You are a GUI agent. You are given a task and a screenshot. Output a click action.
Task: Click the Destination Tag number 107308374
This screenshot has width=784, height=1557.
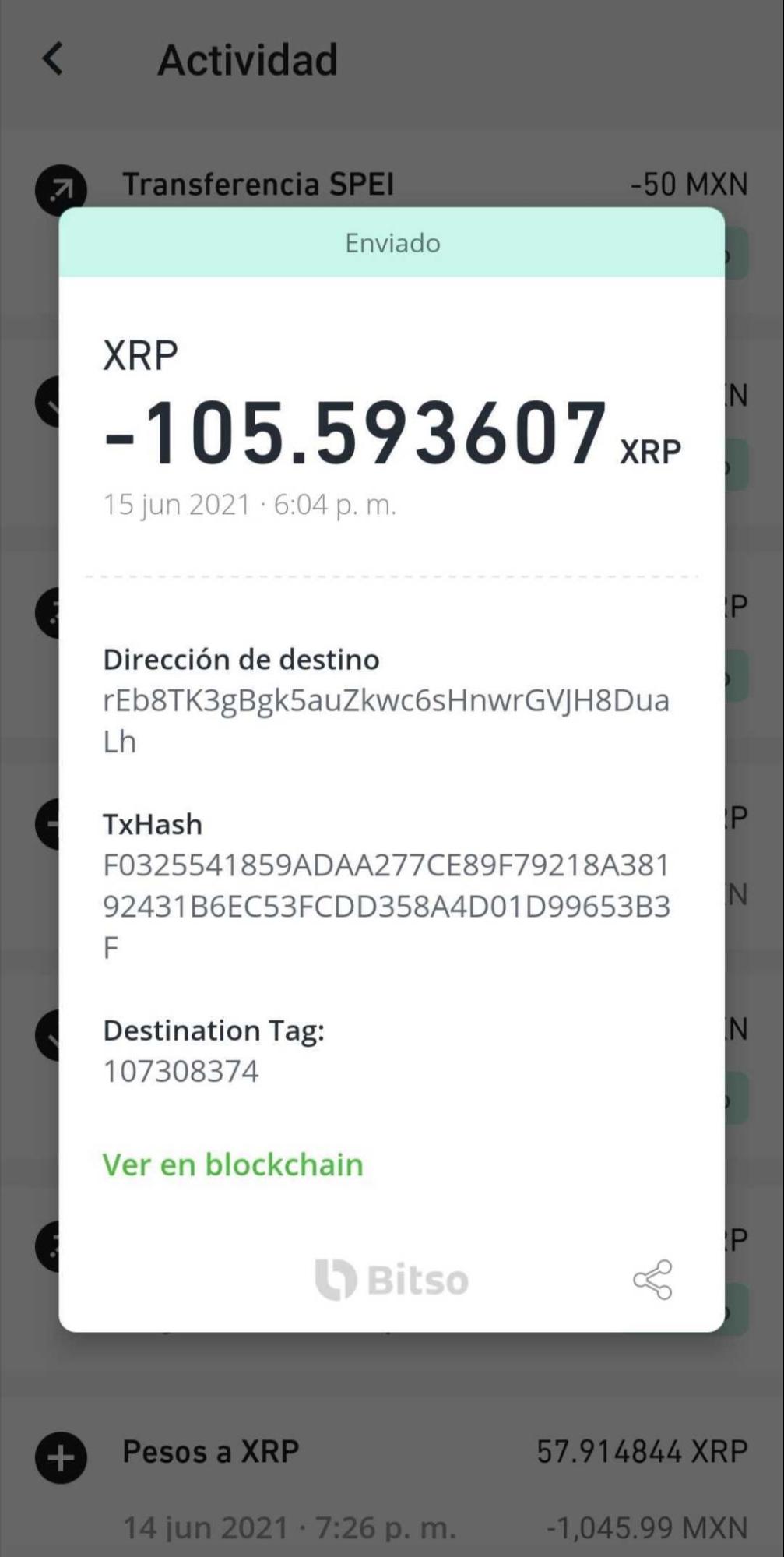tap(181, 1070)
